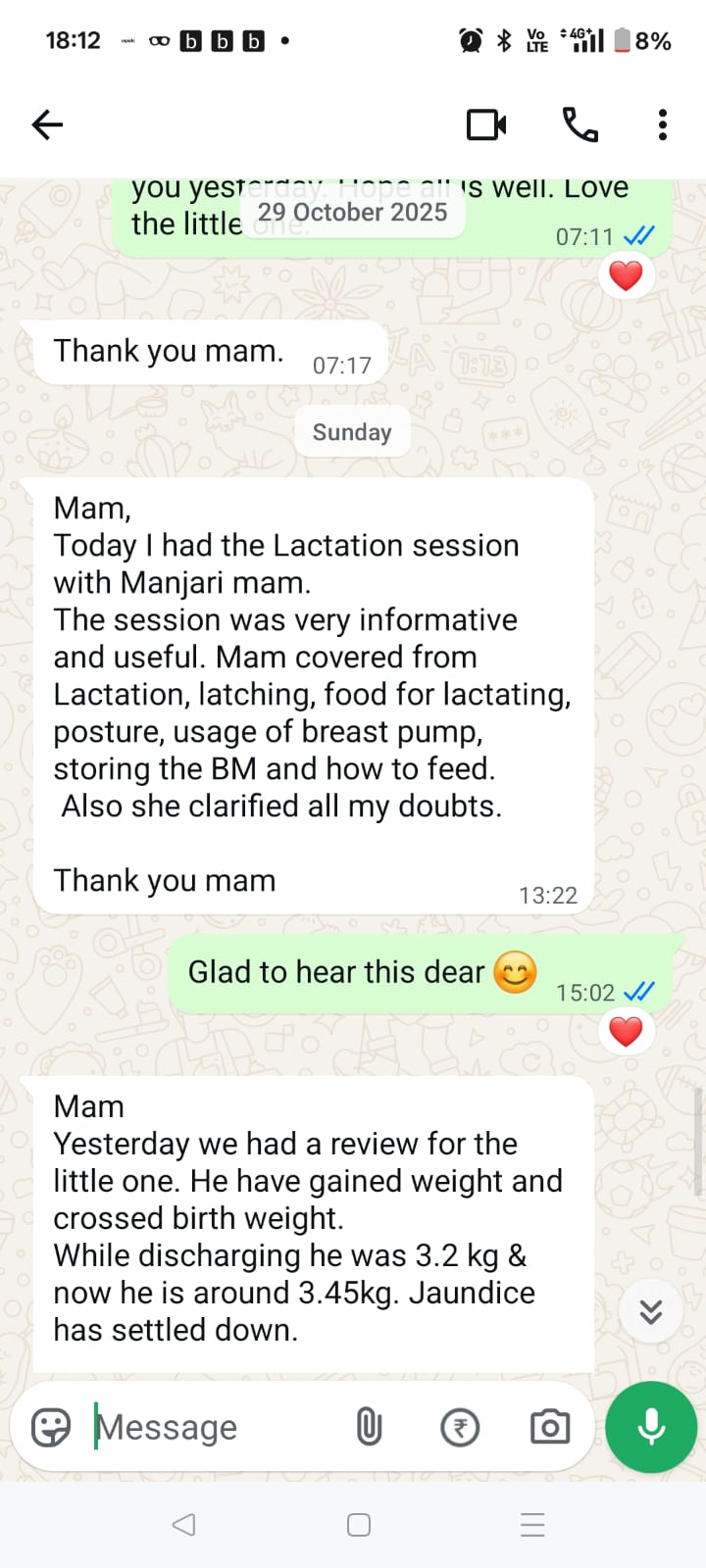This screenshot has height=1568, width=706.
Task: Focus the Message text field
Action: tap(216, 1427)
